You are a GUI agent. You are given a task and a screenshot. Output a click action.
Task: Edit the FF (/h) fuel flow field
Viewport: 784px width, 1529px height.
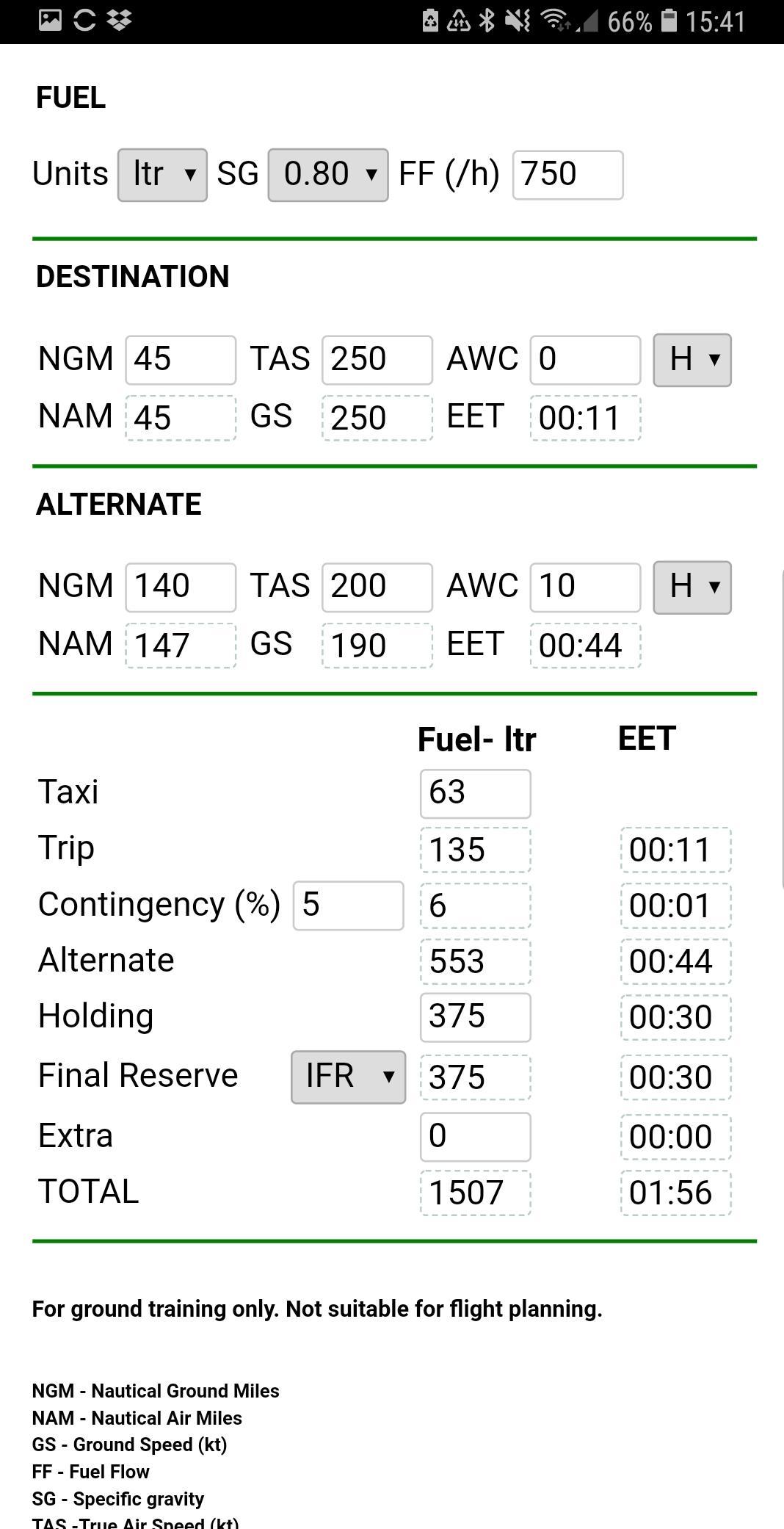[x=567, y=175]
